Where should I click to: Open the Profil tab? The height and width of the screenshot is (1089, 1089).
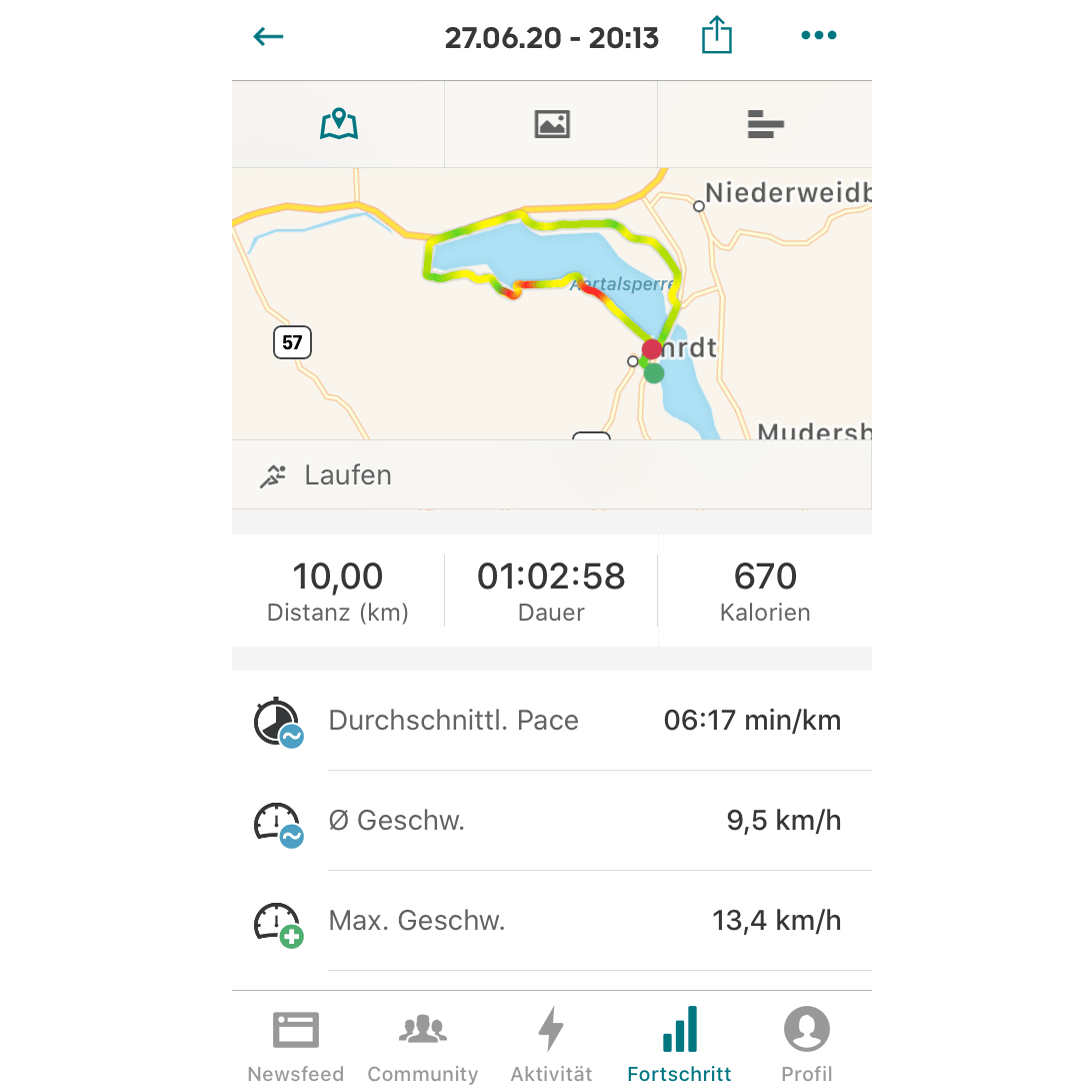(x=807, y=1045)
